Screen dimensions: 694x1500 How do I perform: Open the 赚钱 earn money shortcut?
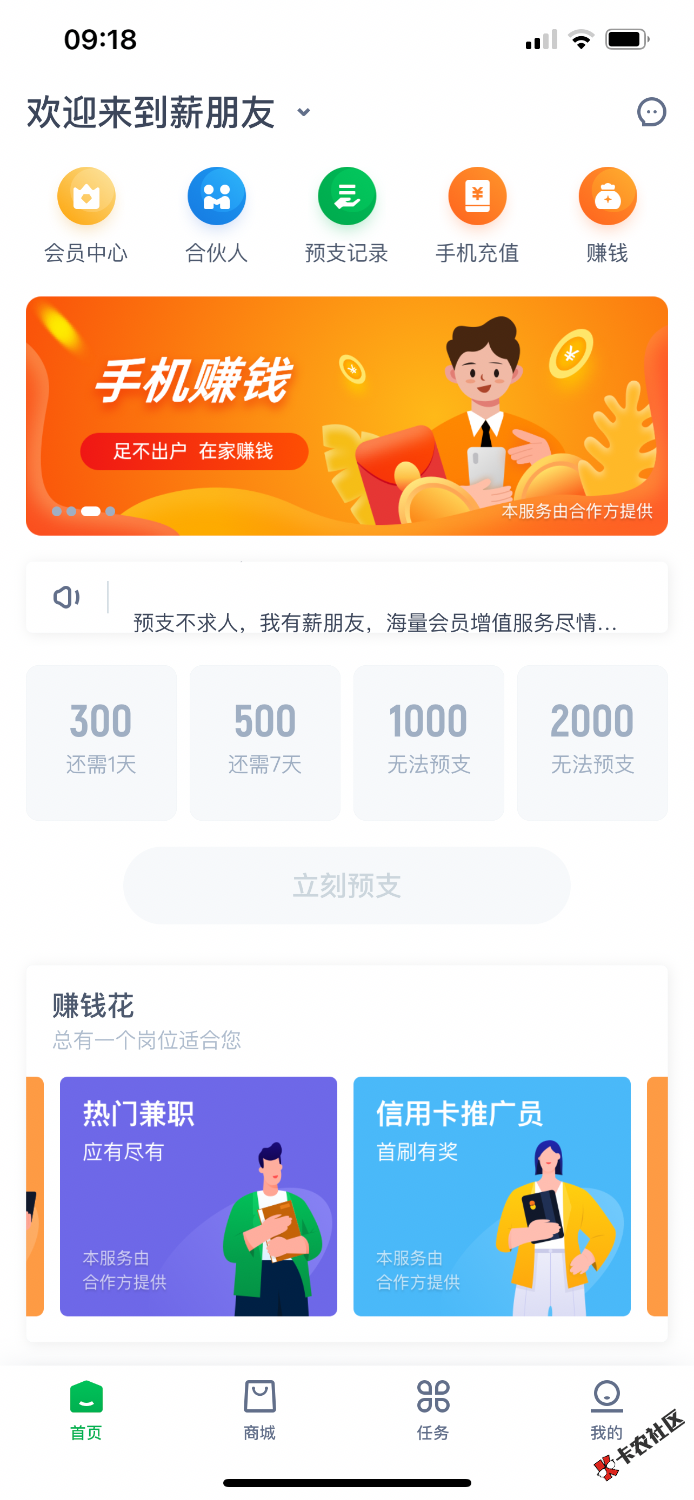[607, 214]
